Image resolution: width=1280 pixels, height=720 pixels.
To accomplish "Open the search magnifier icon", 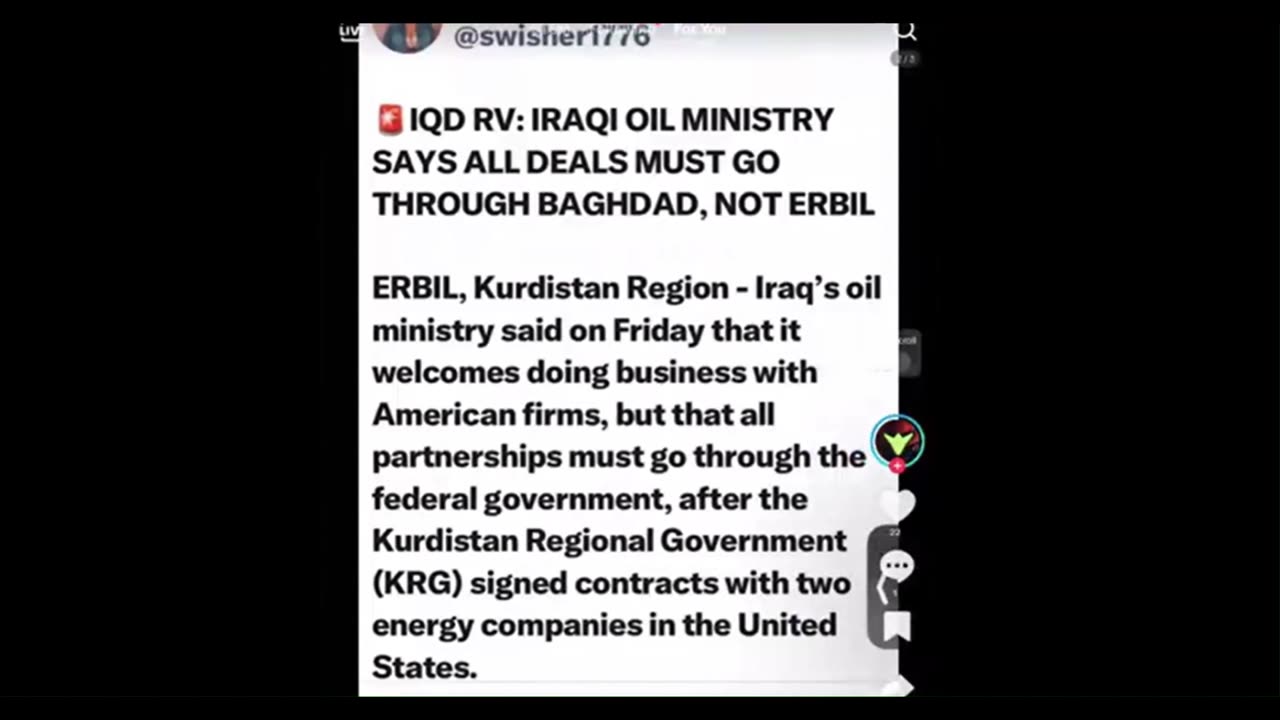I will pyautogui.click(x=904, y=31).
